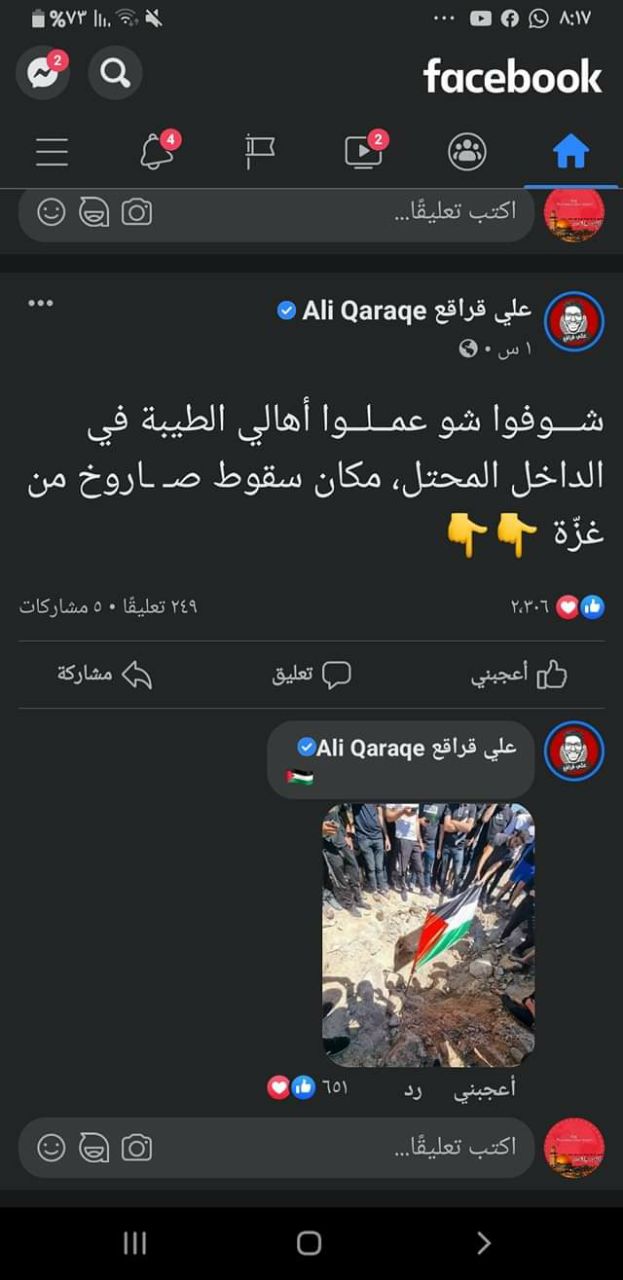Image resolution: width=623 pixels, height=1280 pixels.
Task: Like Ali Qaraqe's comment with the flag
Action: pos(485,1089)
